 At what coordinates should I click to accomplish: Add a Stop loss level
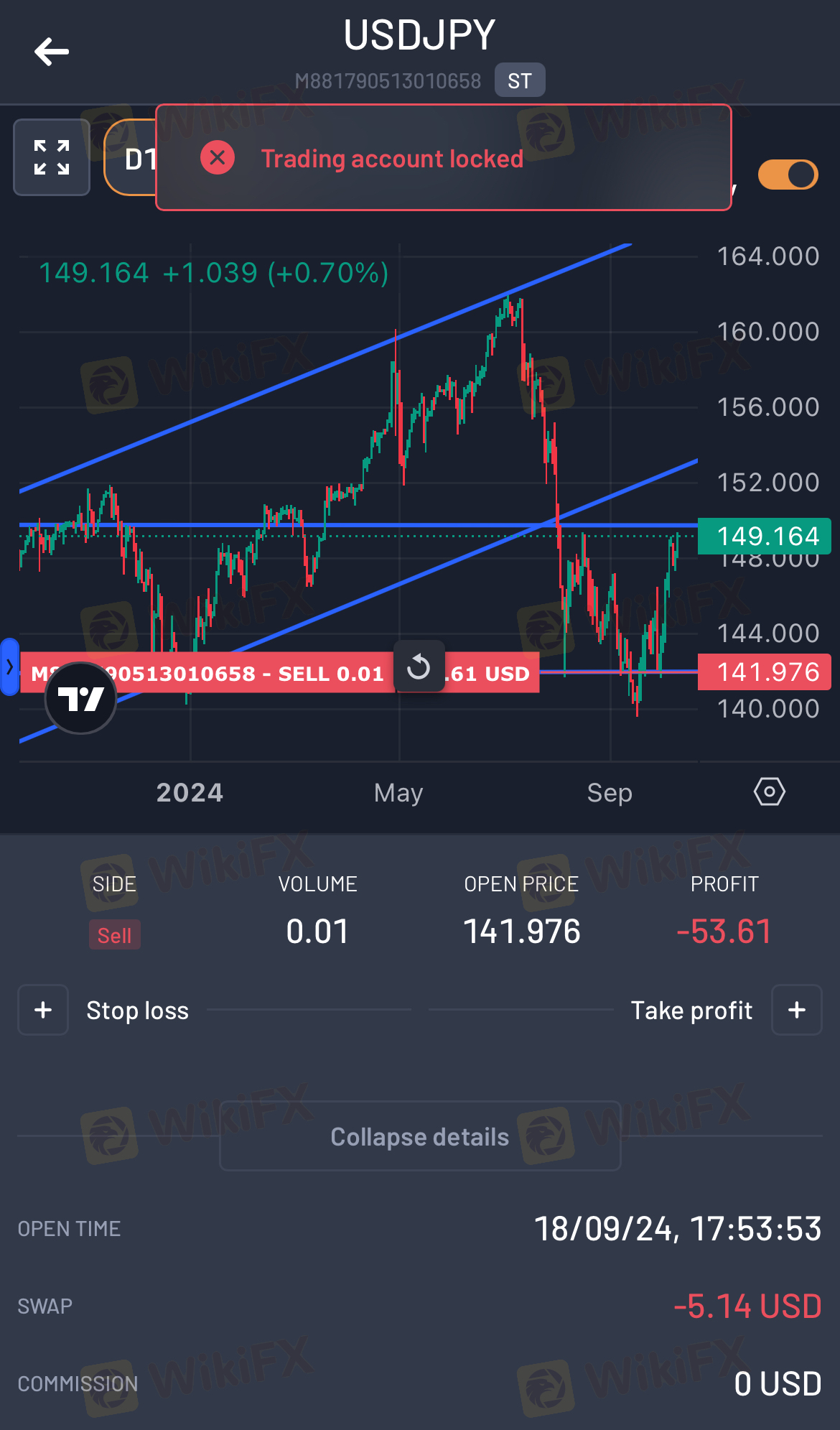point(43,1010)
